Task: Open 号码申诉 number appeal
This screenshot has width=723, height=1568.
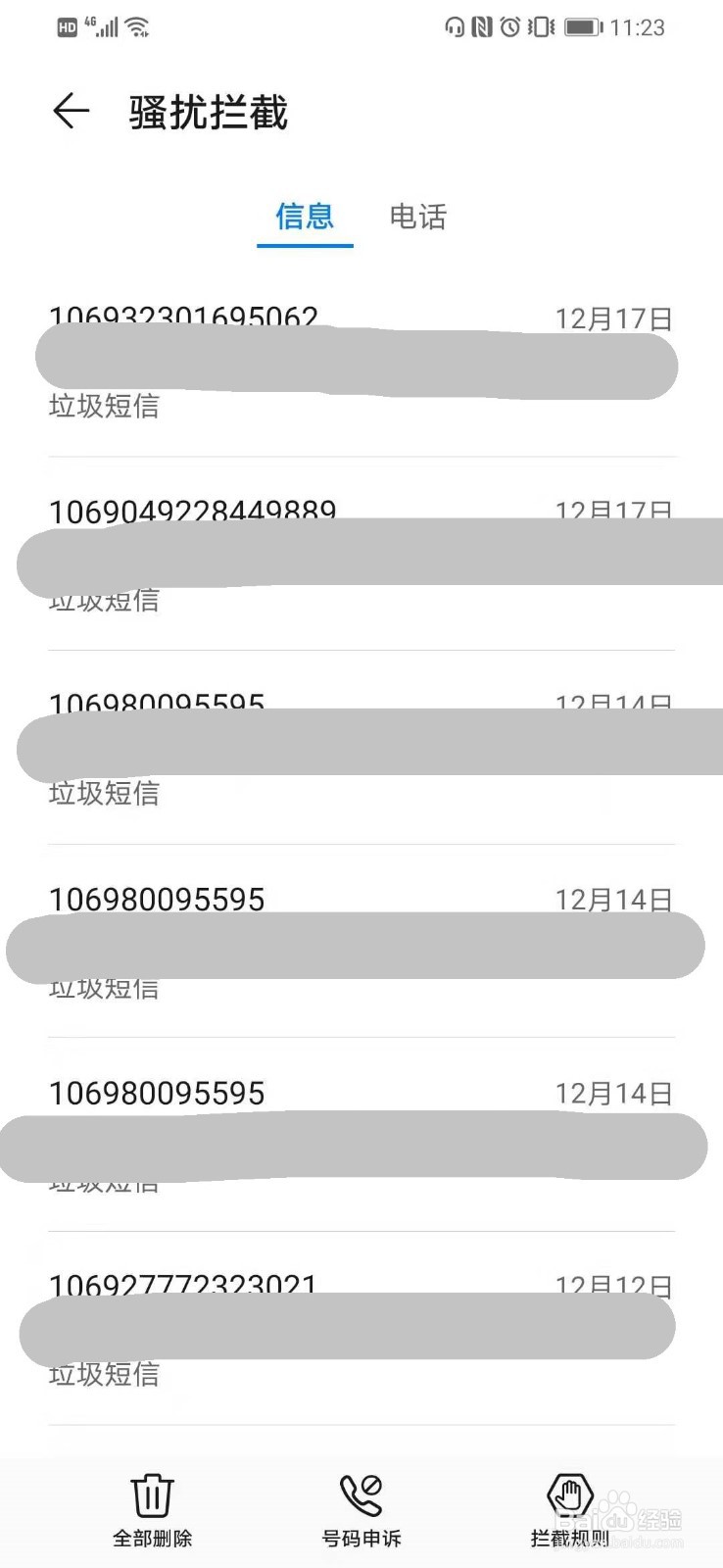Action: click(x=361, y=1510)
